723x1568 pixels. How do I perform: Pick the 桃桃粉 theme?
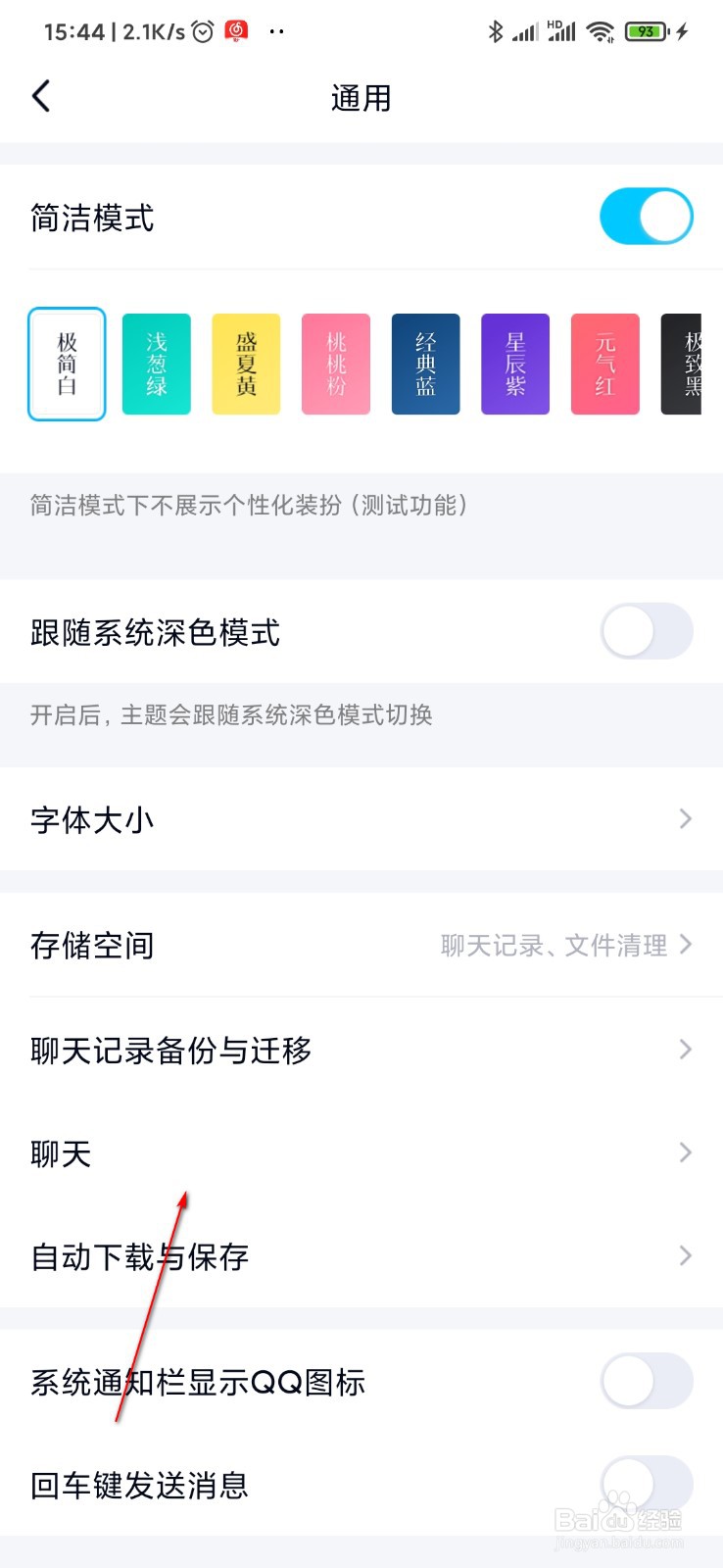(335, 364)
